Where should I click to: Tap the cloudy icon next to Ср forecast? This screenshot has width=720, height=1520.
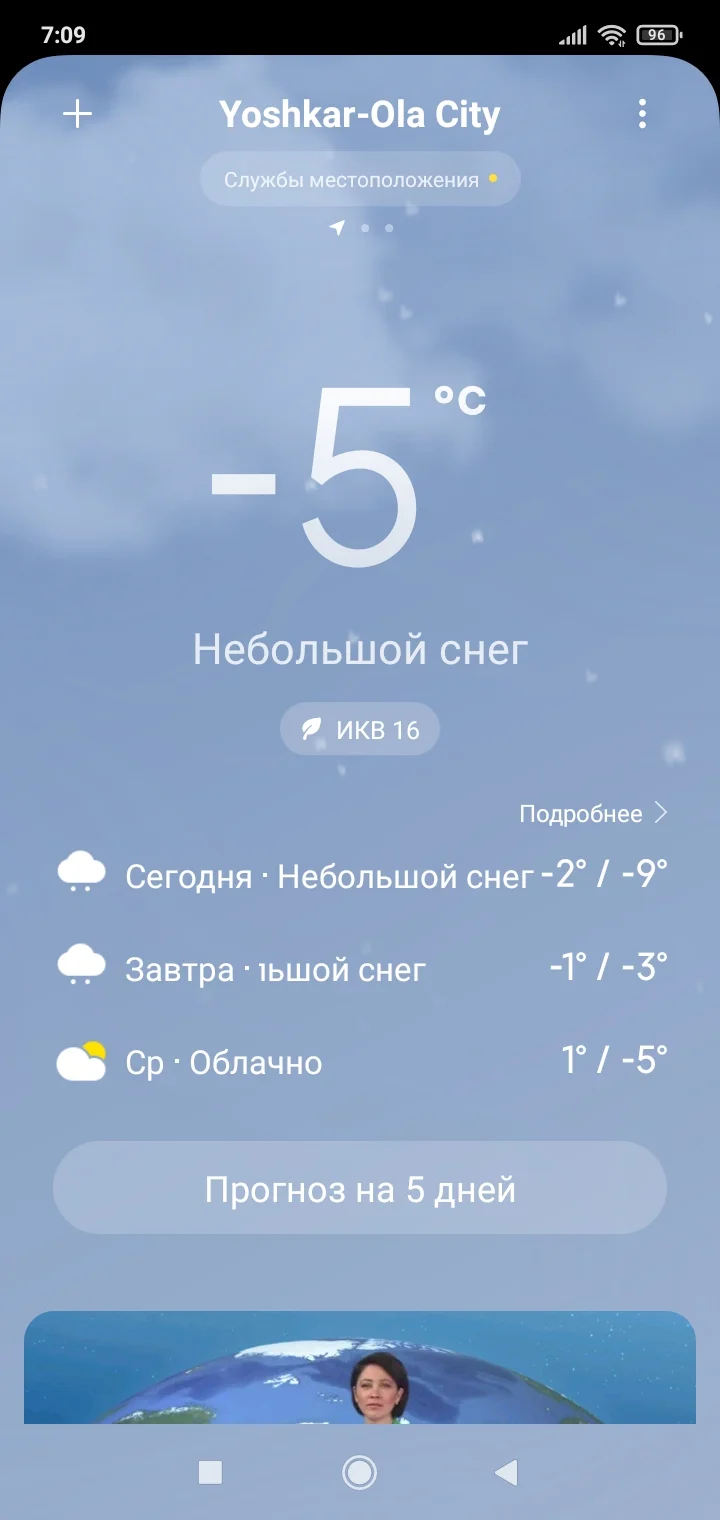tap(80, 1060)
